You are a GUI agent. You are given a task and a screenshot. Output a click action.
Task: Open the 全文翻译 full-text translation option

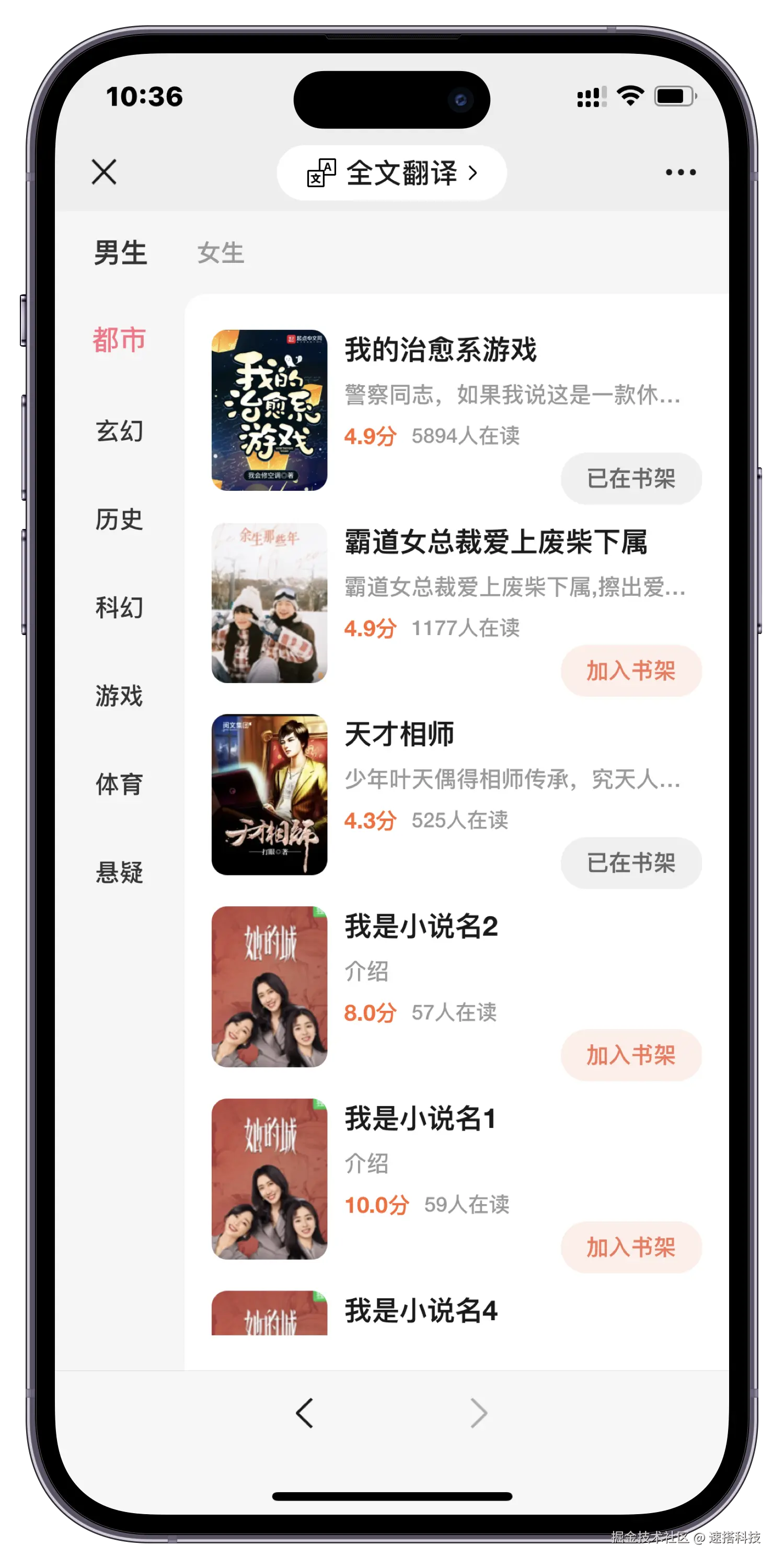point(391,173)
